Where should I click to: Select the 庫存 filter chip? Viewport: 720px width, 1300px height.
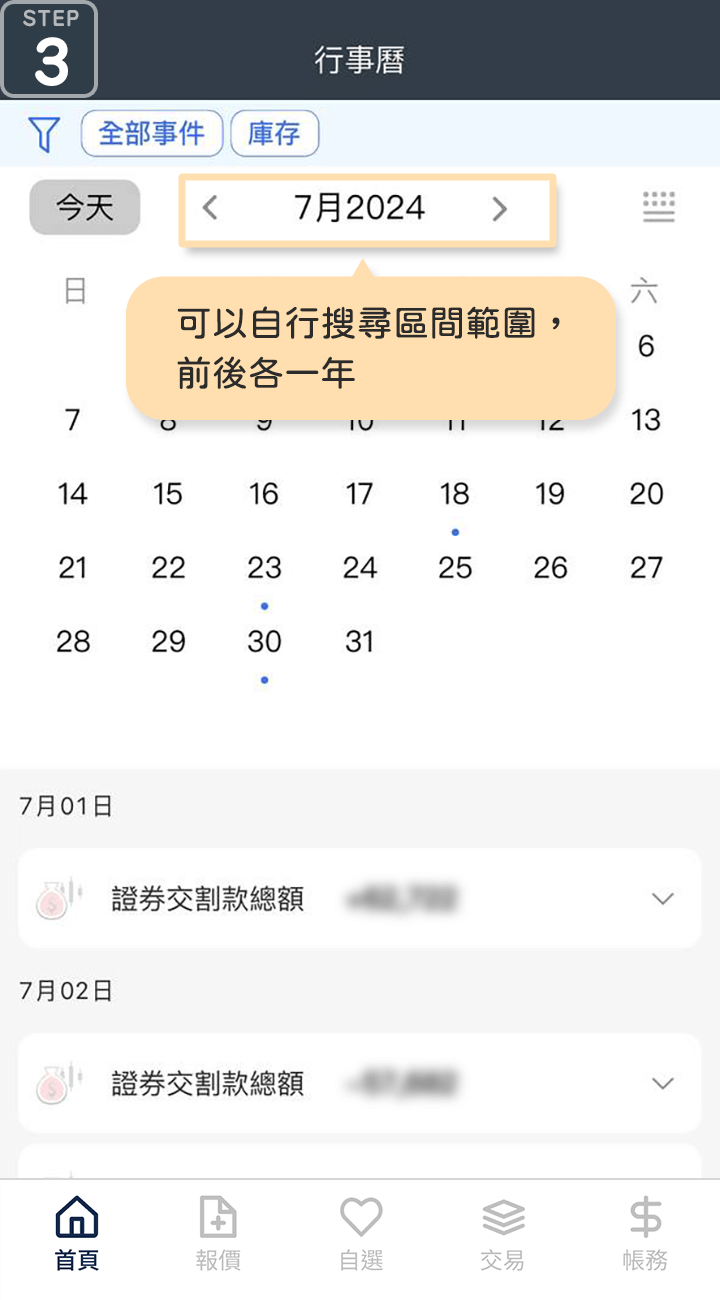point(274,134)
